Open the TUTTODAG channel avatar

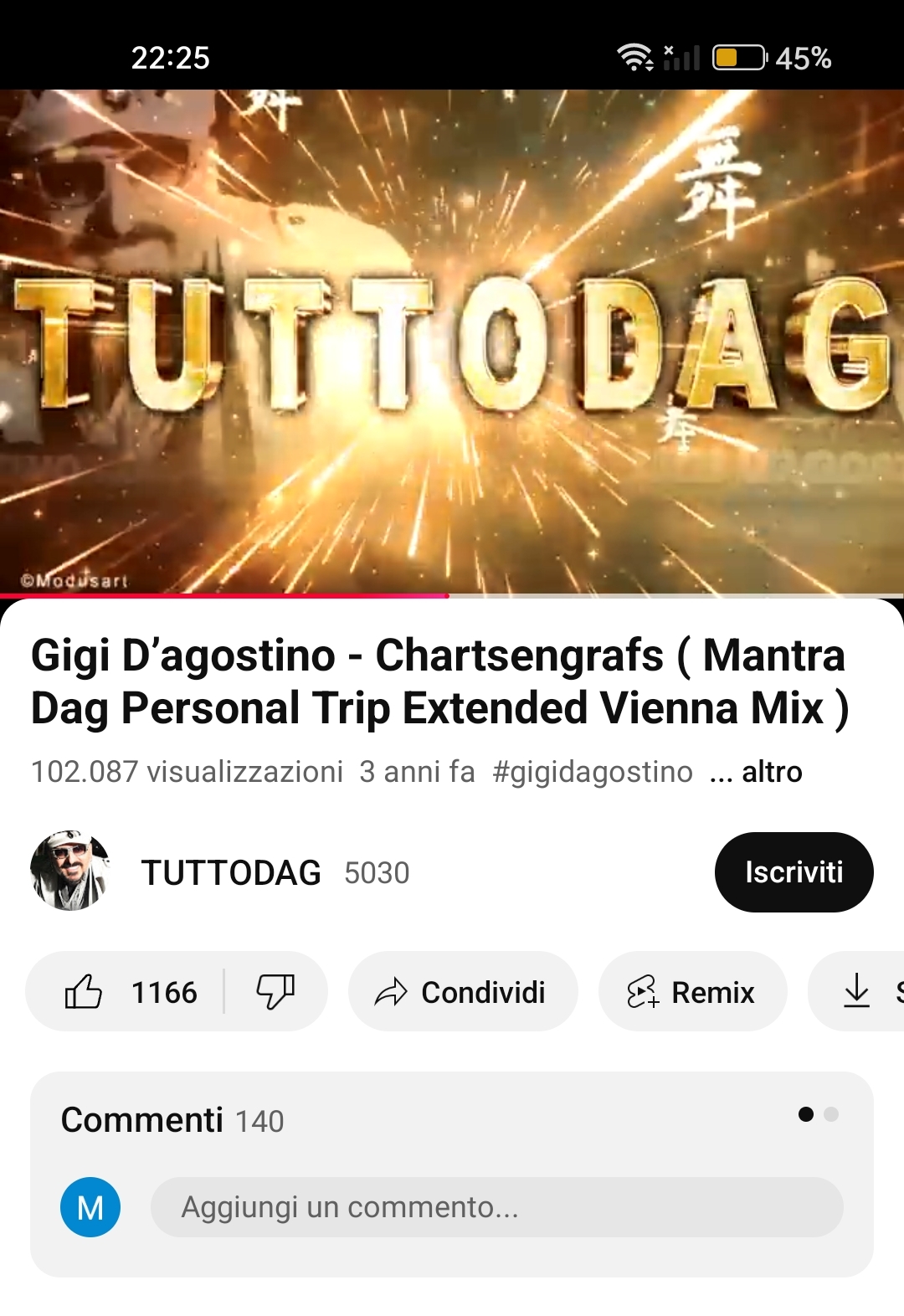click(x=70, y=871)
